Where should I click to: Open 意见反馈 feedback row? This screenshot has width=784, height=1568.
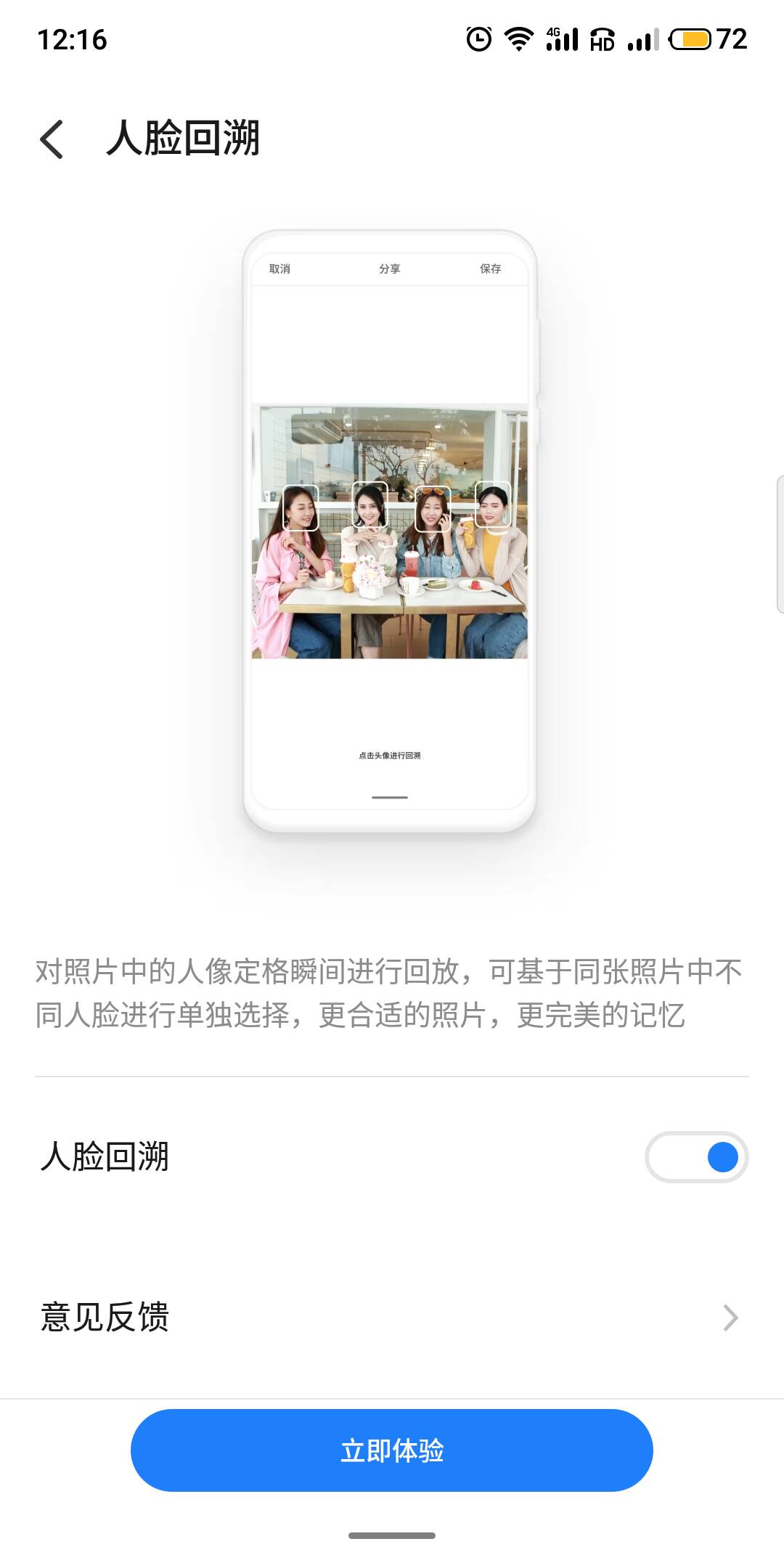pos(392,1318)
